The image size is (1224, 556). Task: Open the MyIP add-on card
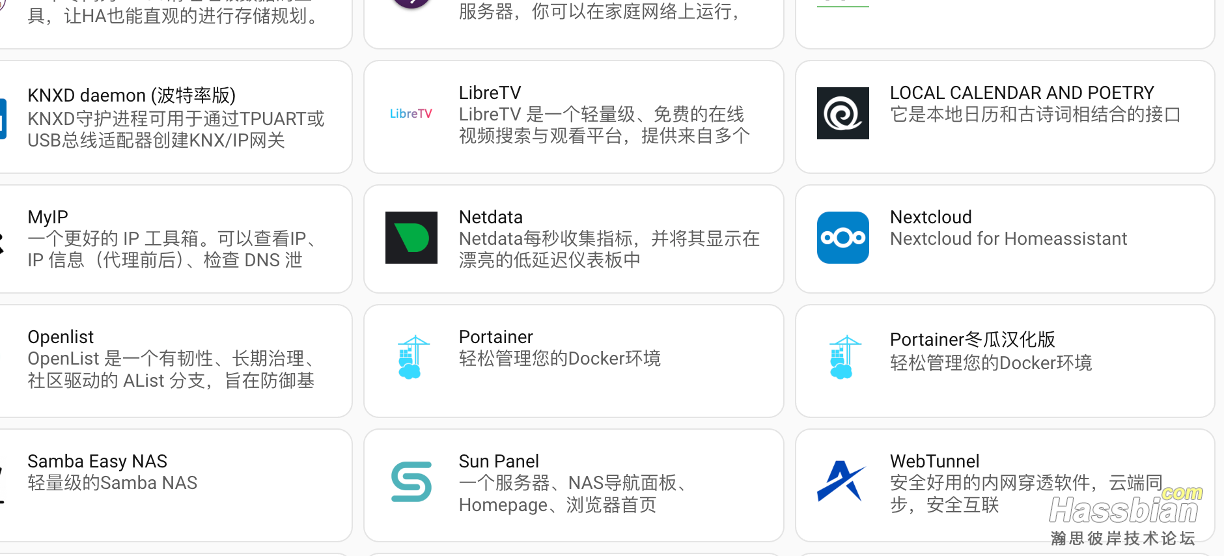[175, 238]
